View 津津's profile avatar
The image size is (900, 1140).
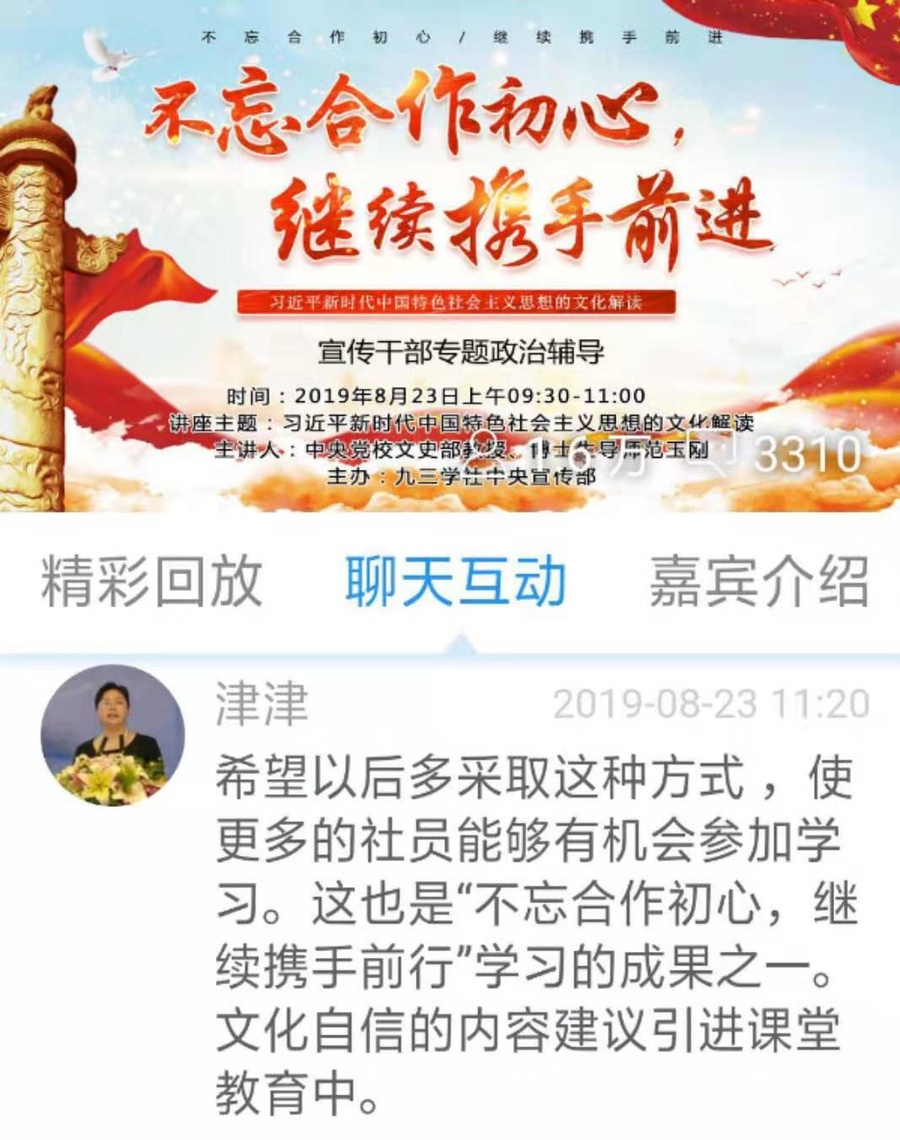tap(113, 736)
